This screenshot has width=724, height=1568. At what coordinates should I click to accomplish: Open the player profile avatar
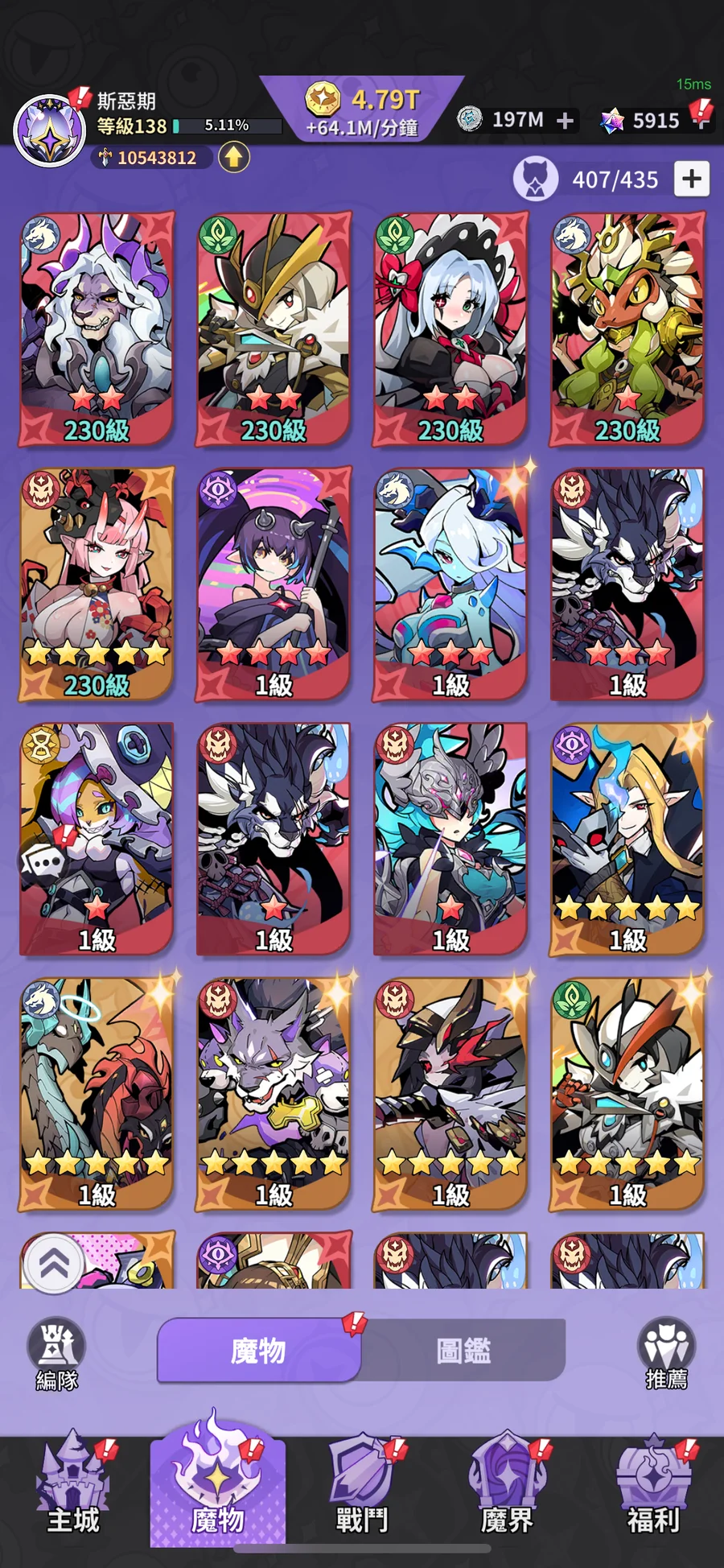coord(50,130)
